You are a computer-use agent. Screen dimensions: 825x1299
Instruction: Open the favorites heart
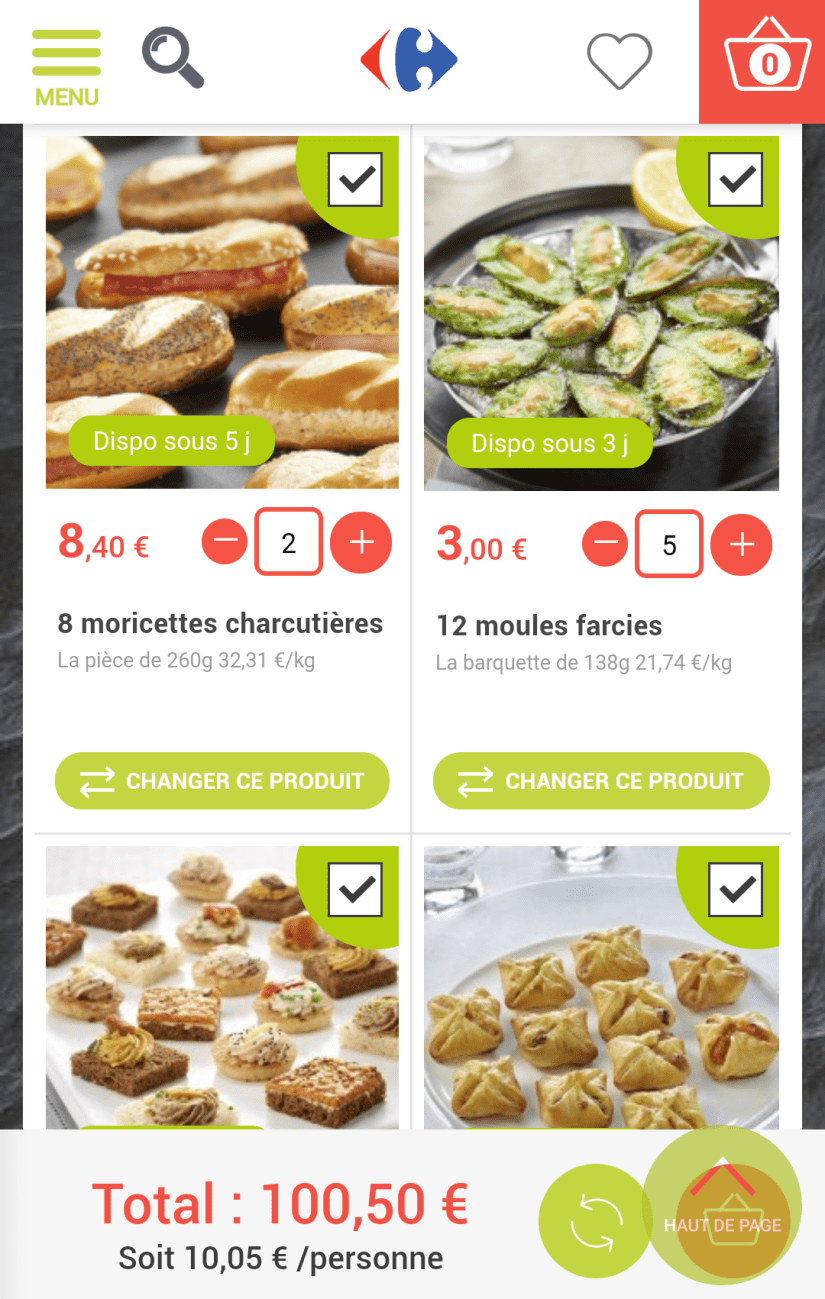pyautogui.click(x=619, y=61)
